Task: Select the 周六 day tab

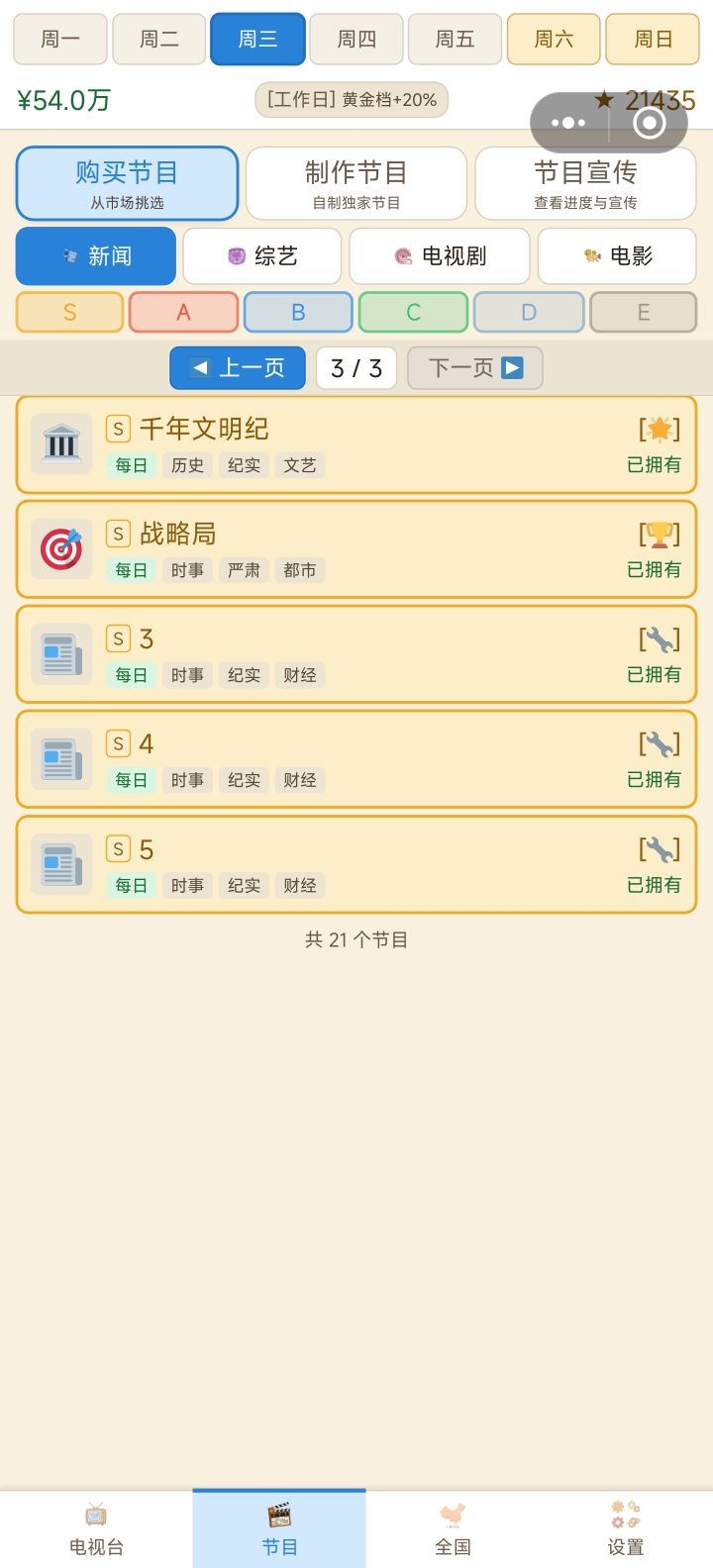Action: click(x=554, y=40)
